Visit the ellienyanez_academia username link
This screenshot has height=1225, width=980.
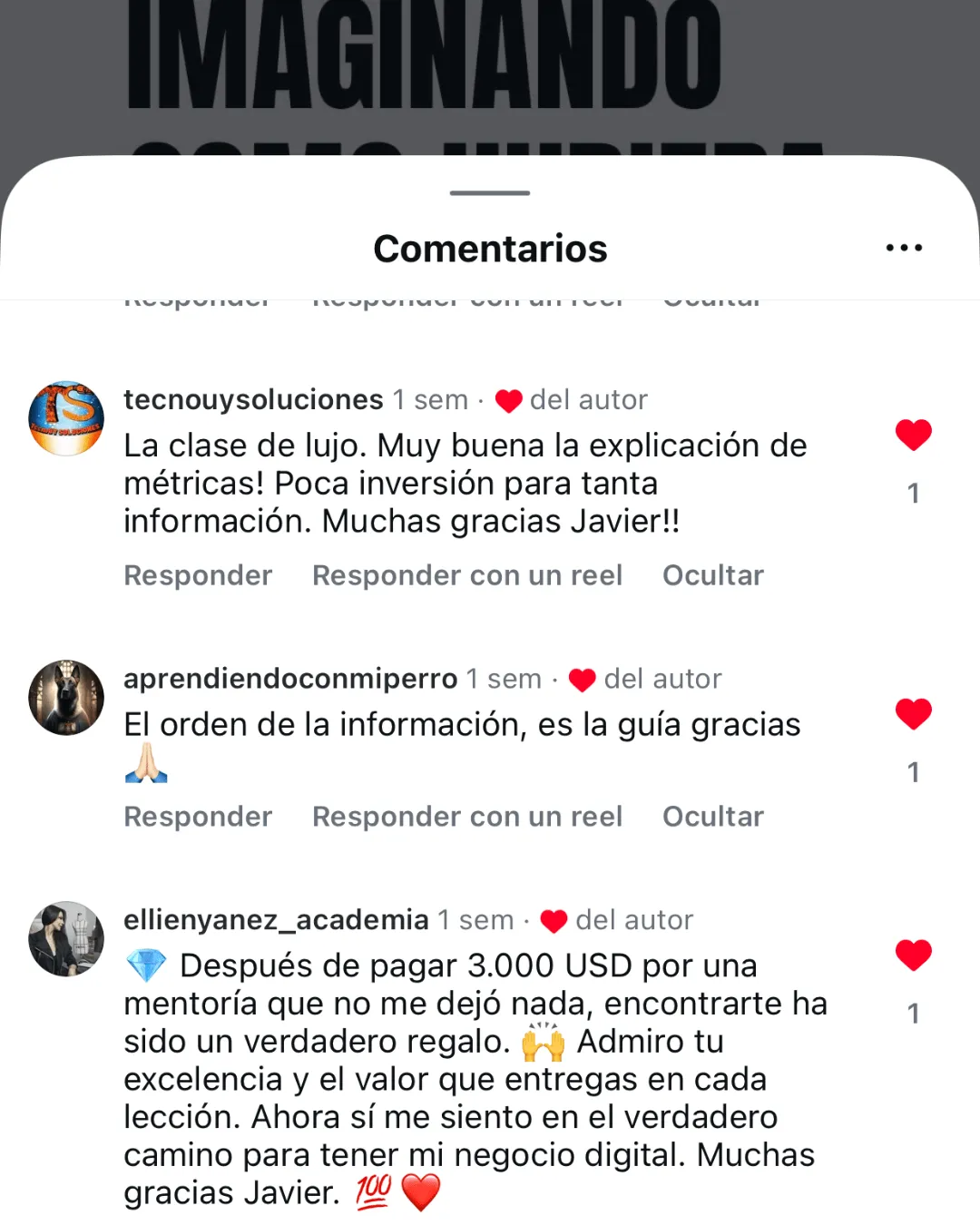tap(276, 920)
